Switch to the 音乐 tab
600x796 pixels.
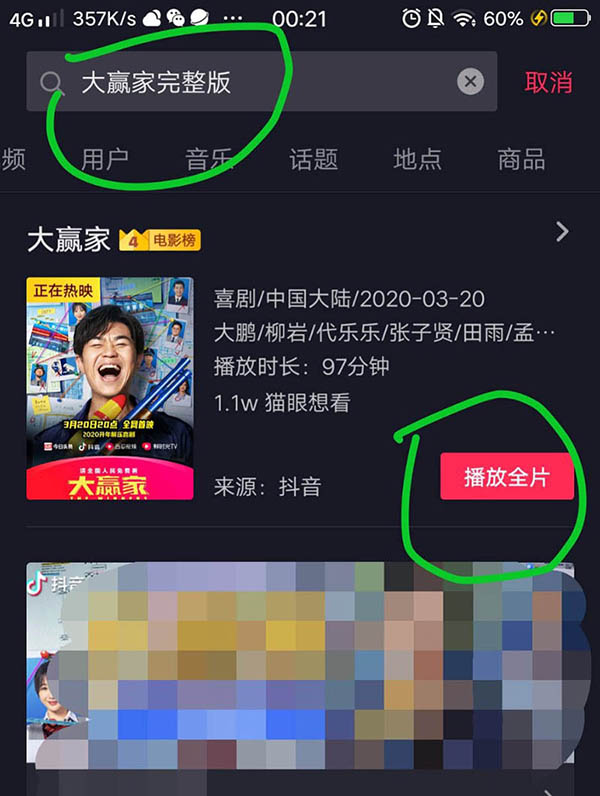[x=209, y=159]
